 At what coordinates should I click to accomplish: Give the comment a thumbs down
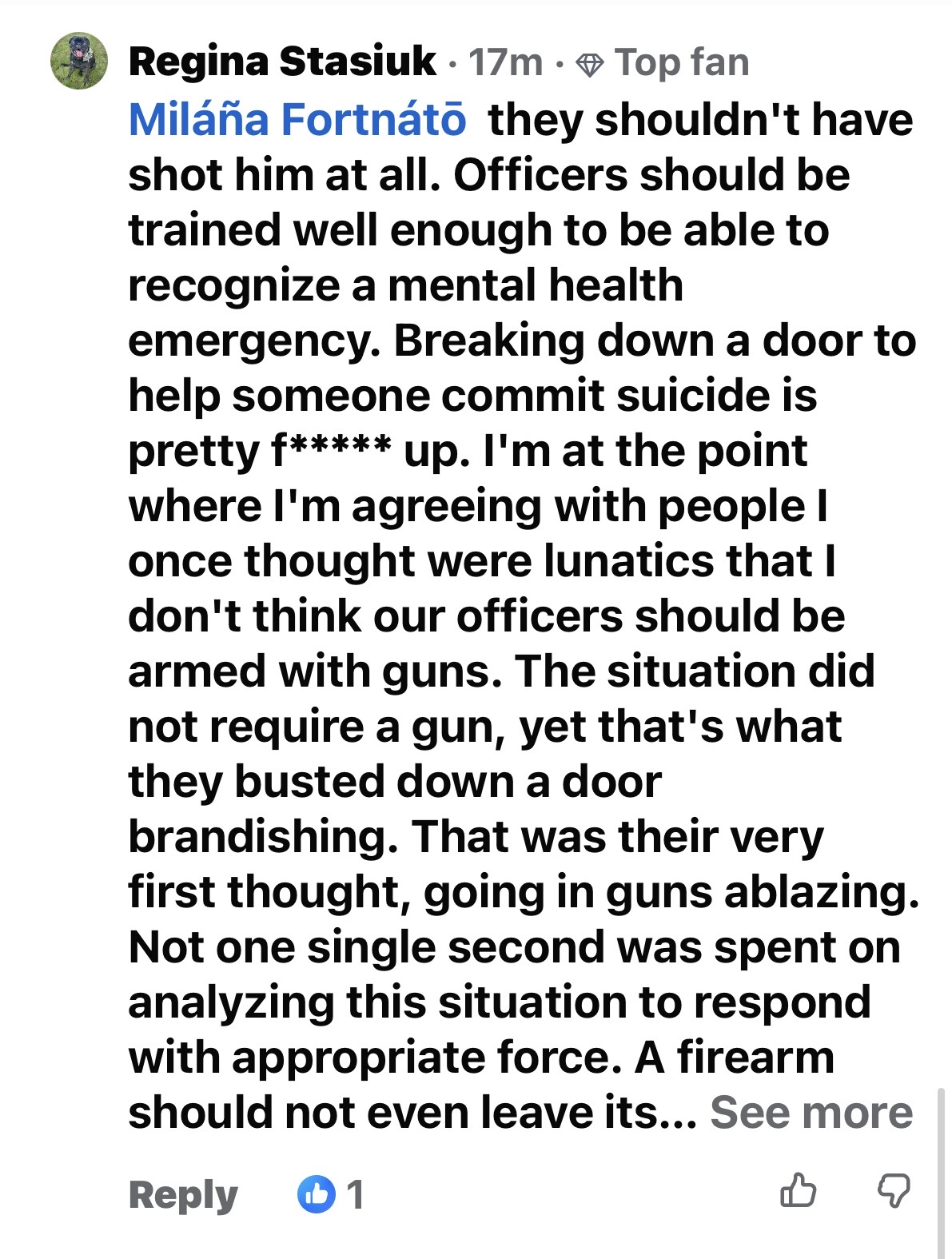[x=894, y=1190]
